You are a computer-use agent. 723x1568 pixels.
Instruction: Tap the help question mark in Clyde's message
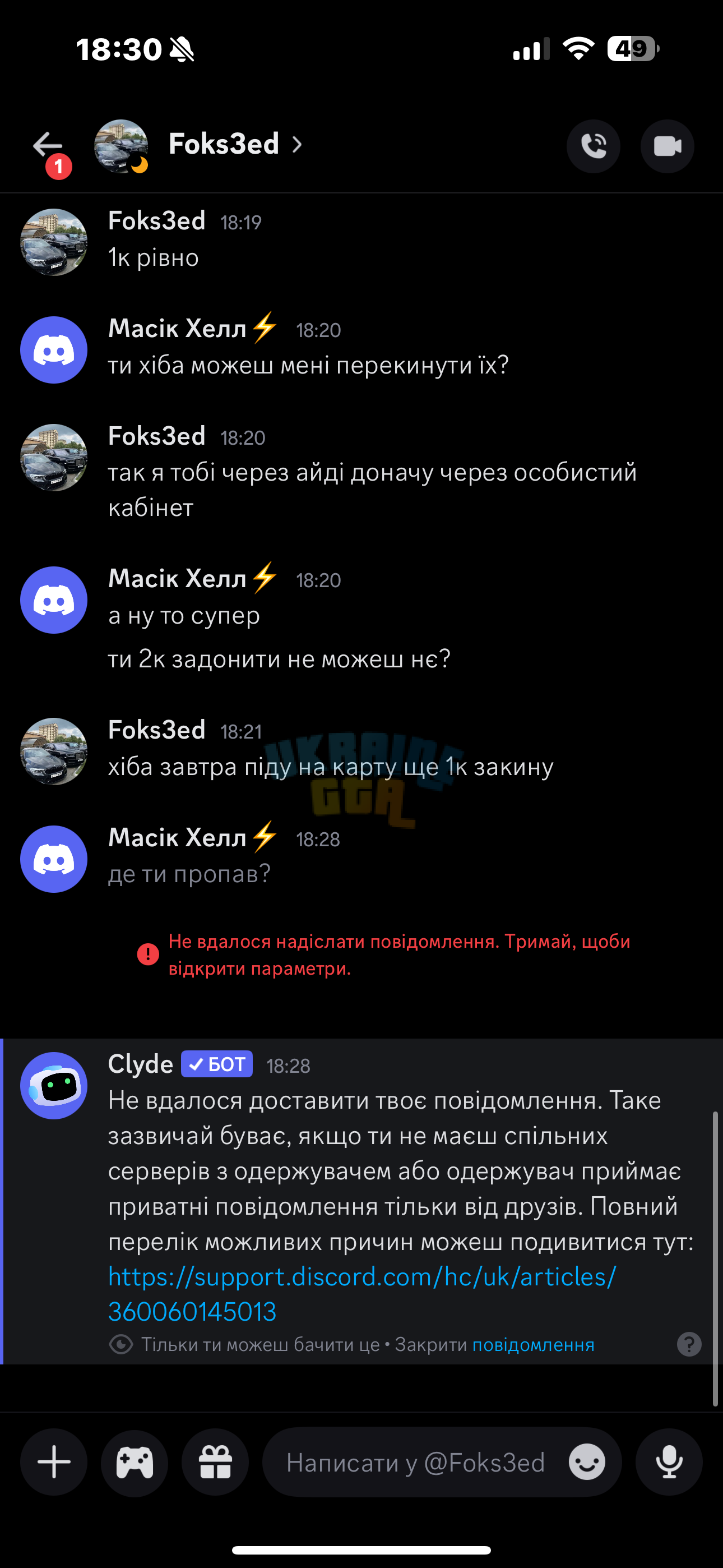(689, 1344)
